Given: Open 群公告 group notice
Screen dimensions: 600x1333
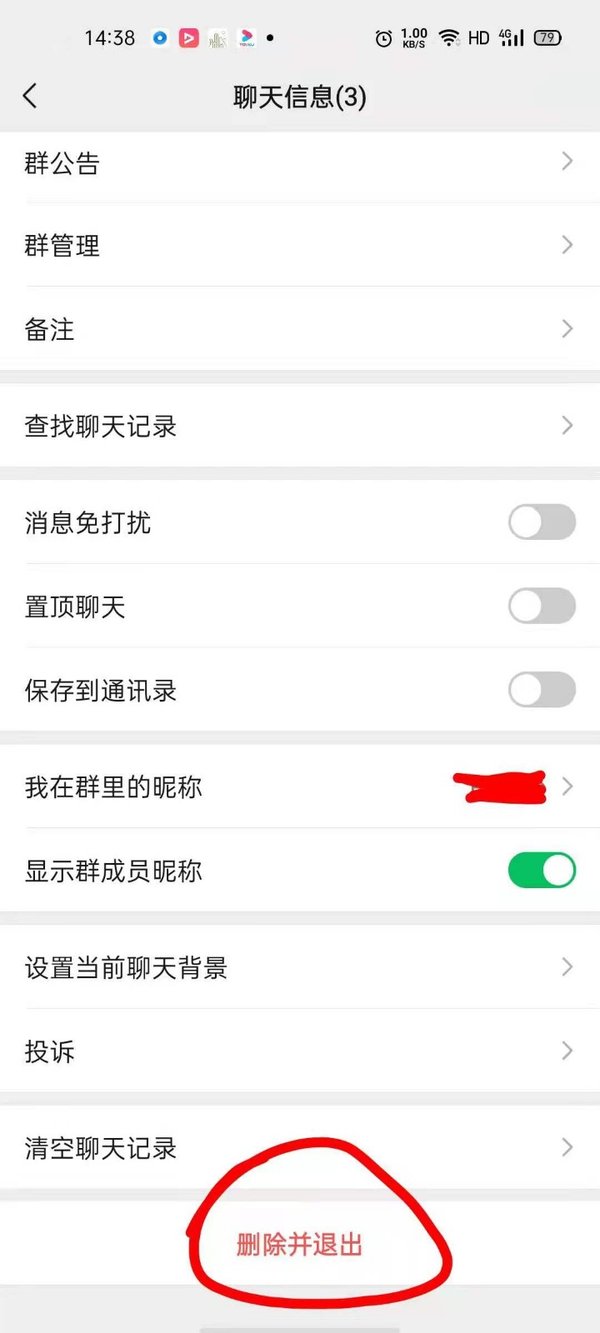Looking at the screenshot, I should click(300, 163).
